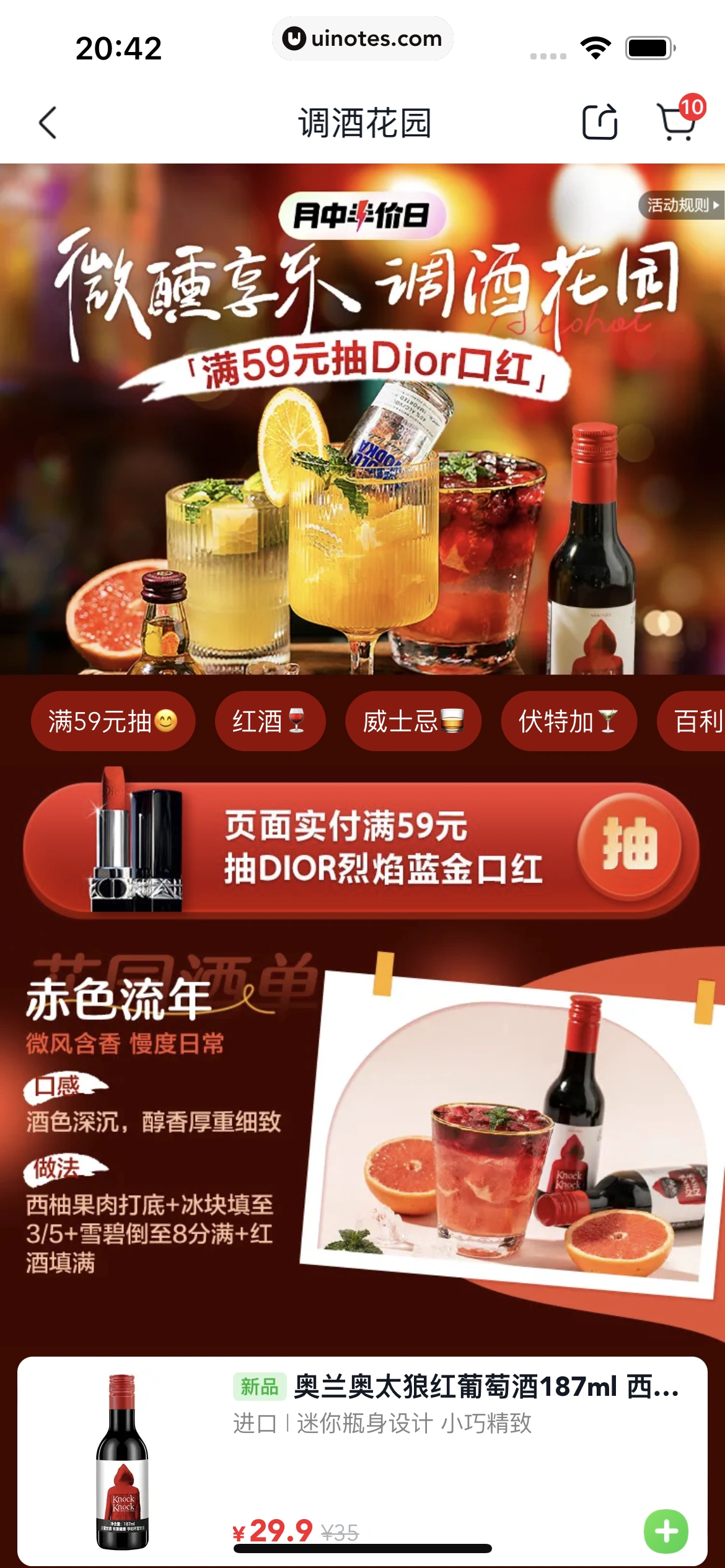
Task: Switch to the 威士忌 category
Action: [413, 721]
